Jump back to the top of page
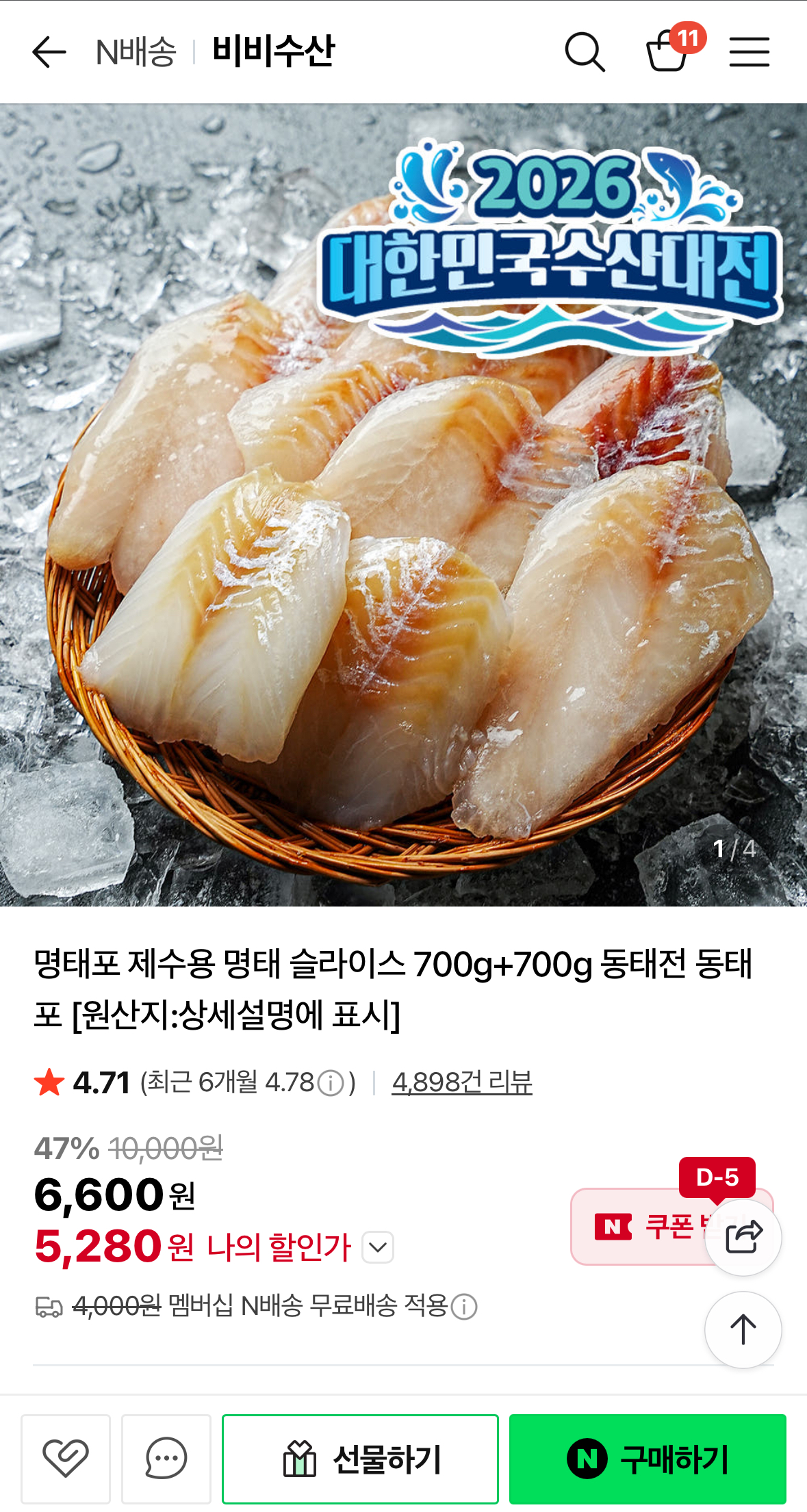Image resolution: width=807 pixels, height=1512 pixels. pyautogui.click(x=743, y=1330)
